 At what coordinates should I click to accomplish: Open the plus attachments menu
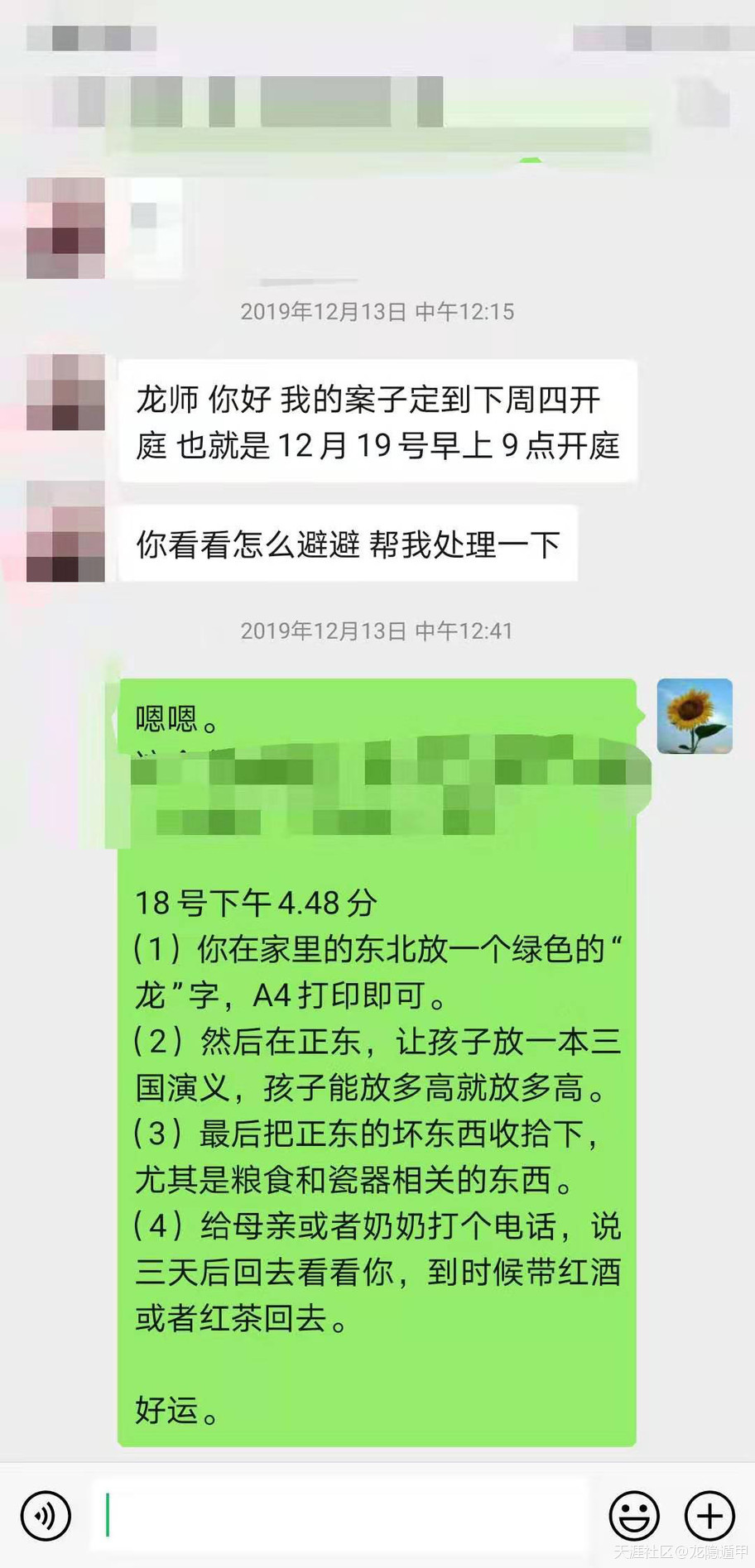pos(709,1516)
